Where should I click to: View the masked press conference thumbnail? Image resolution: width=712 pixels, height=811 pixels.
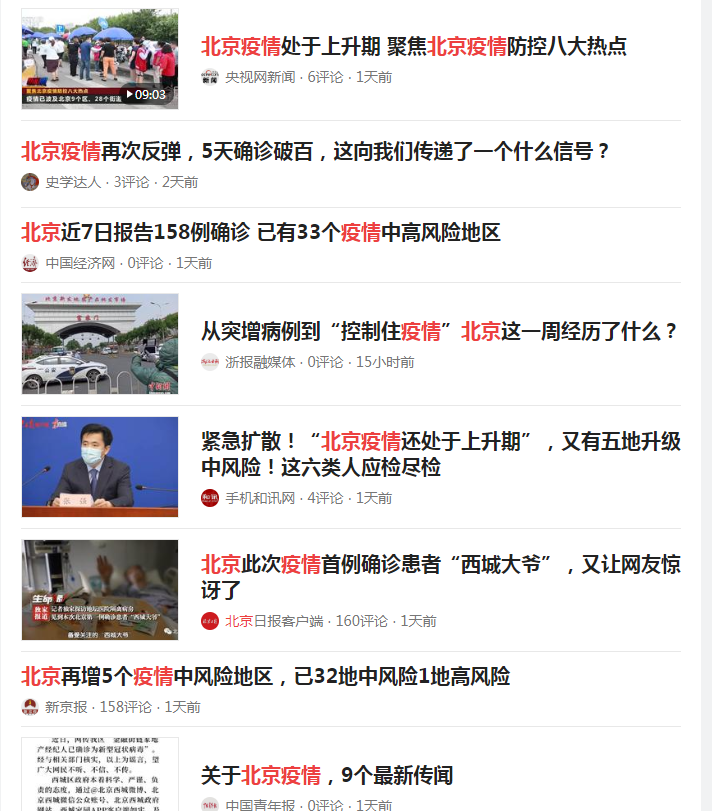click(100, 467)
